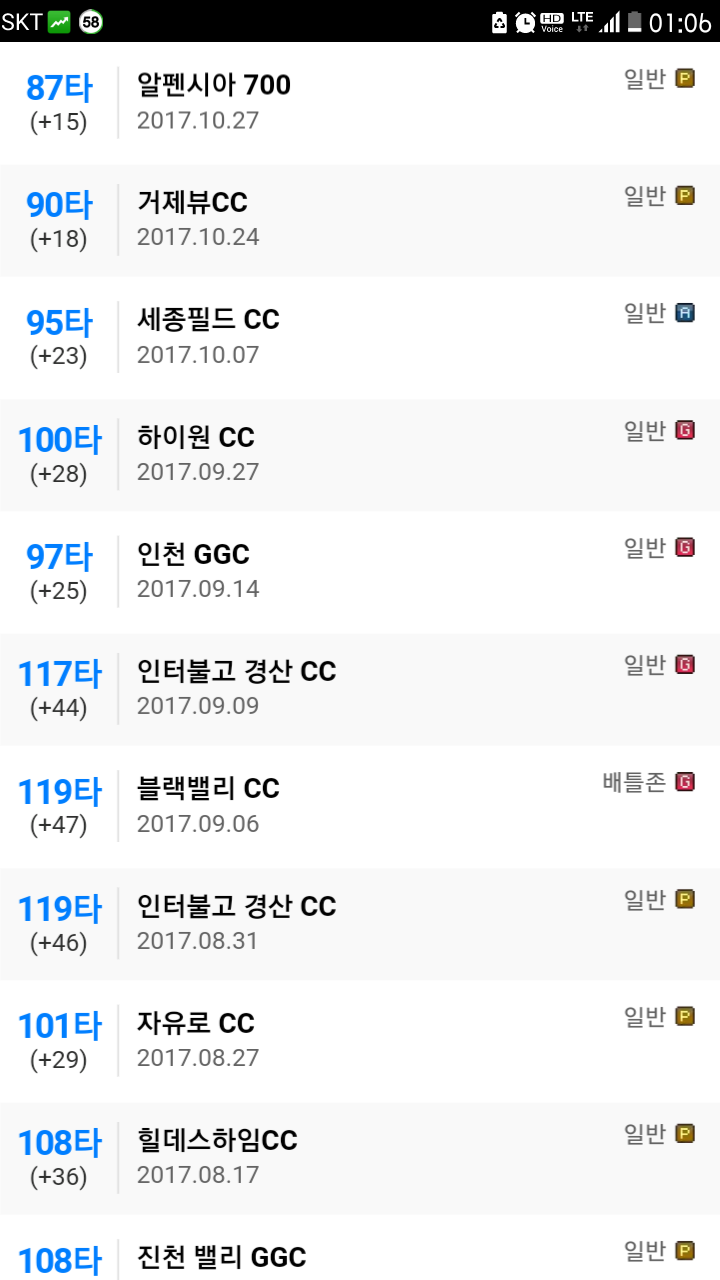
Task: Open 인터불고 경산 CC round dated 2017.09.09
Action: point(360,688)
